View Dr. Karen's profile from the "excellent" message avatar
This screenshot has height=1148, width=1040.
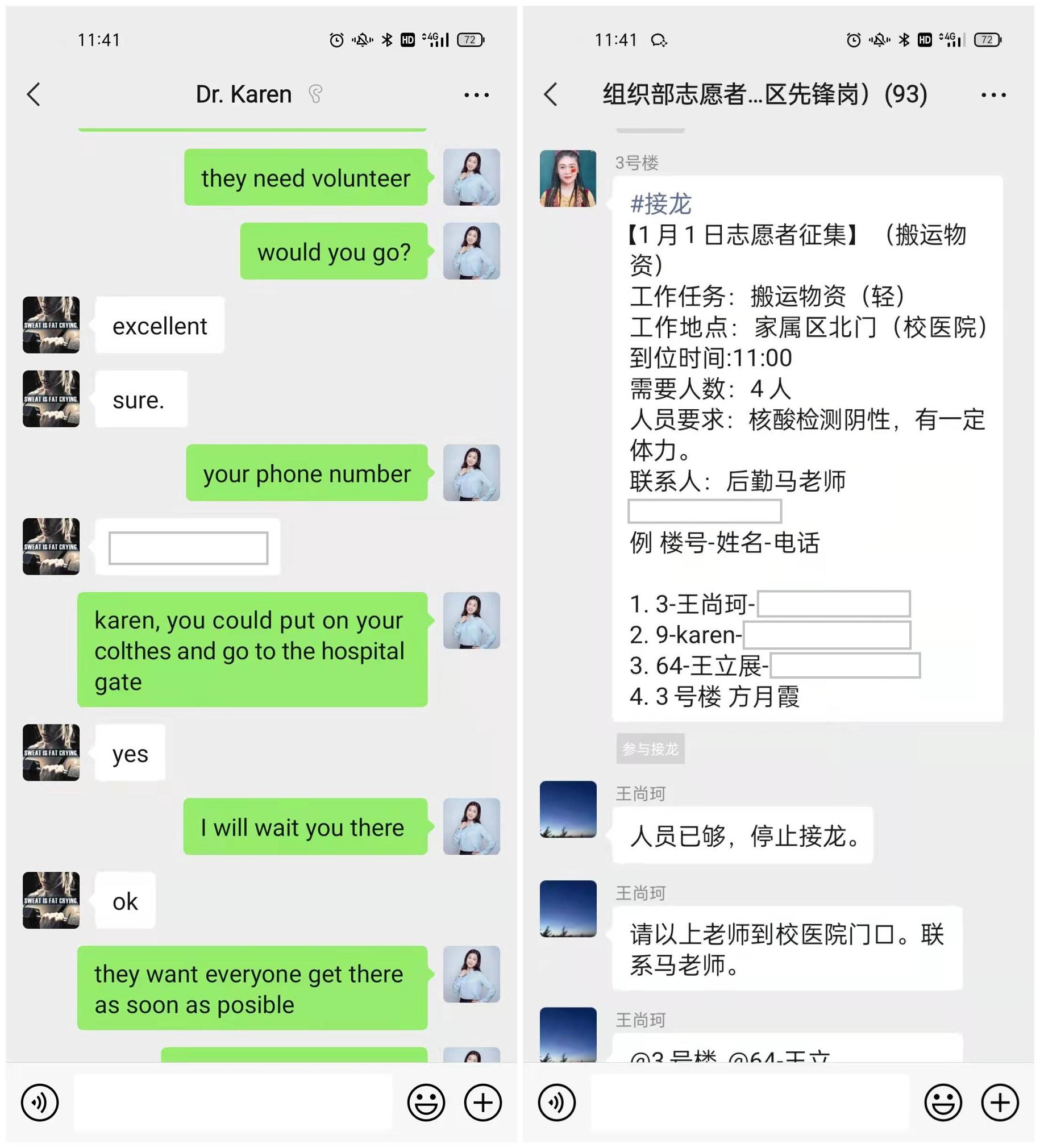51,325
